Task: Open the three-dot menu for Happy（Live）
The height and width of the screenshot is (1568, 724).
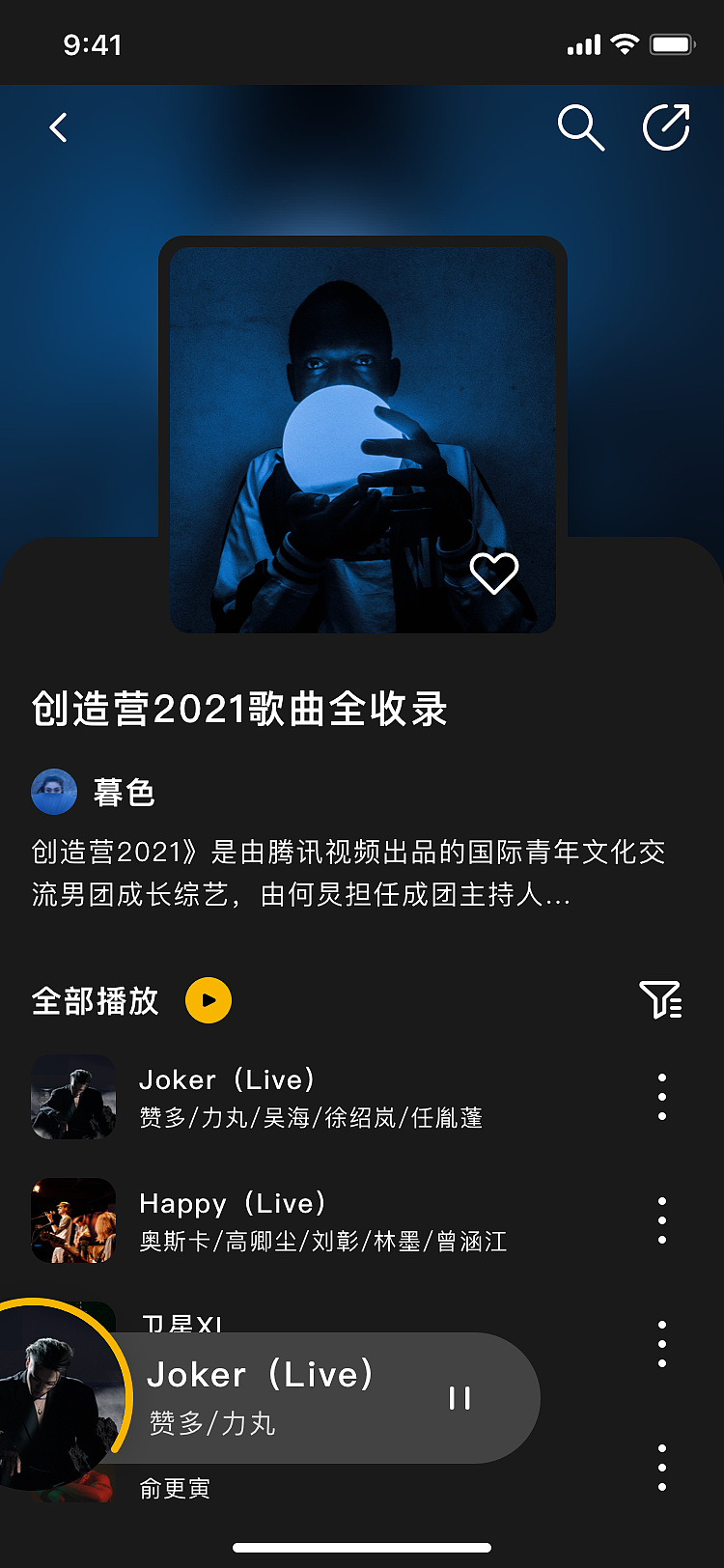Action: 661,1219
